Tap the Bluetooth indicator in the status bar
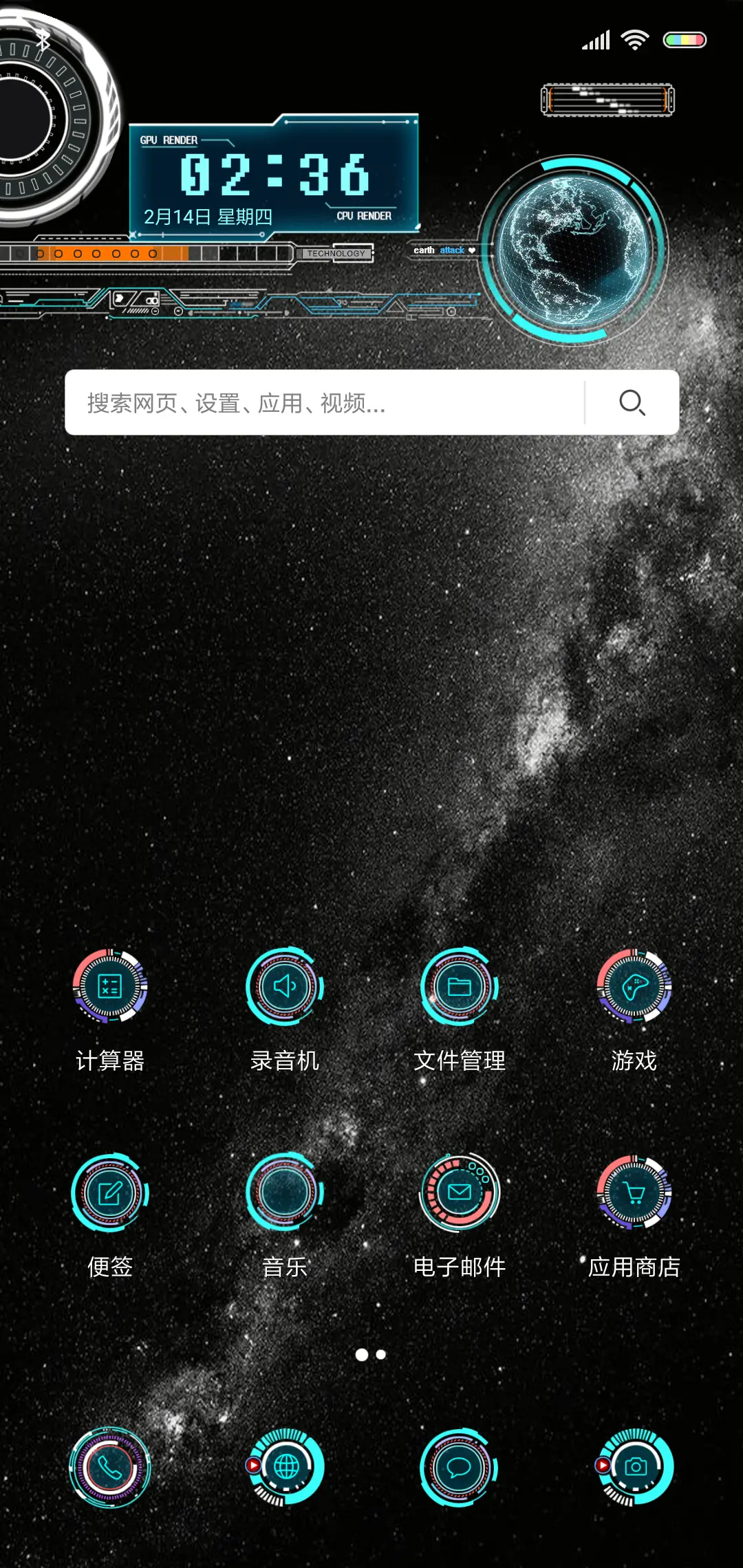Image resolution: width=743 pixels, height=1568 pixels. 43,39
